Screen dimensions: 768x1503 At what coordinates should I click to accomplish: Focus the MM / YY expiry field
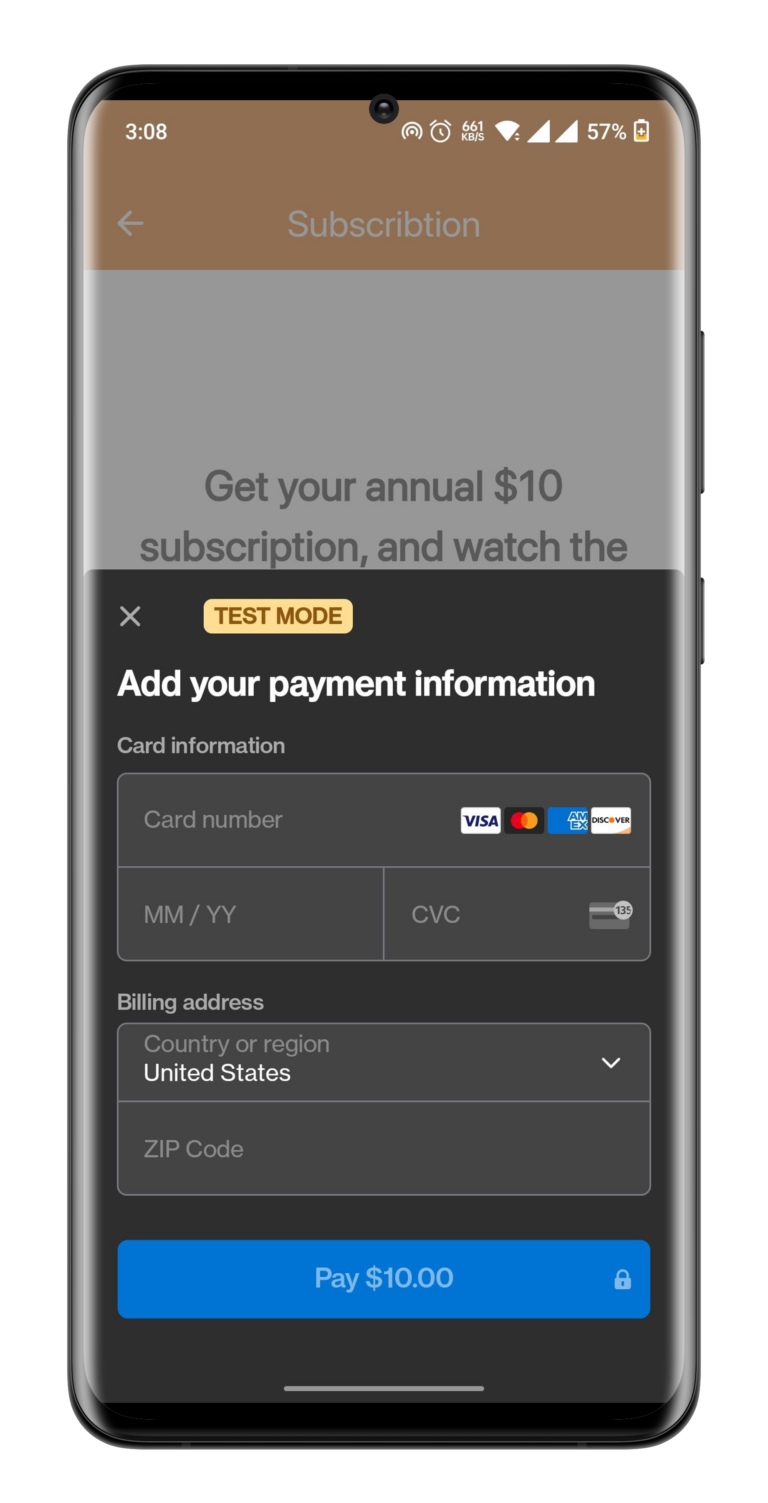(250, 914)
